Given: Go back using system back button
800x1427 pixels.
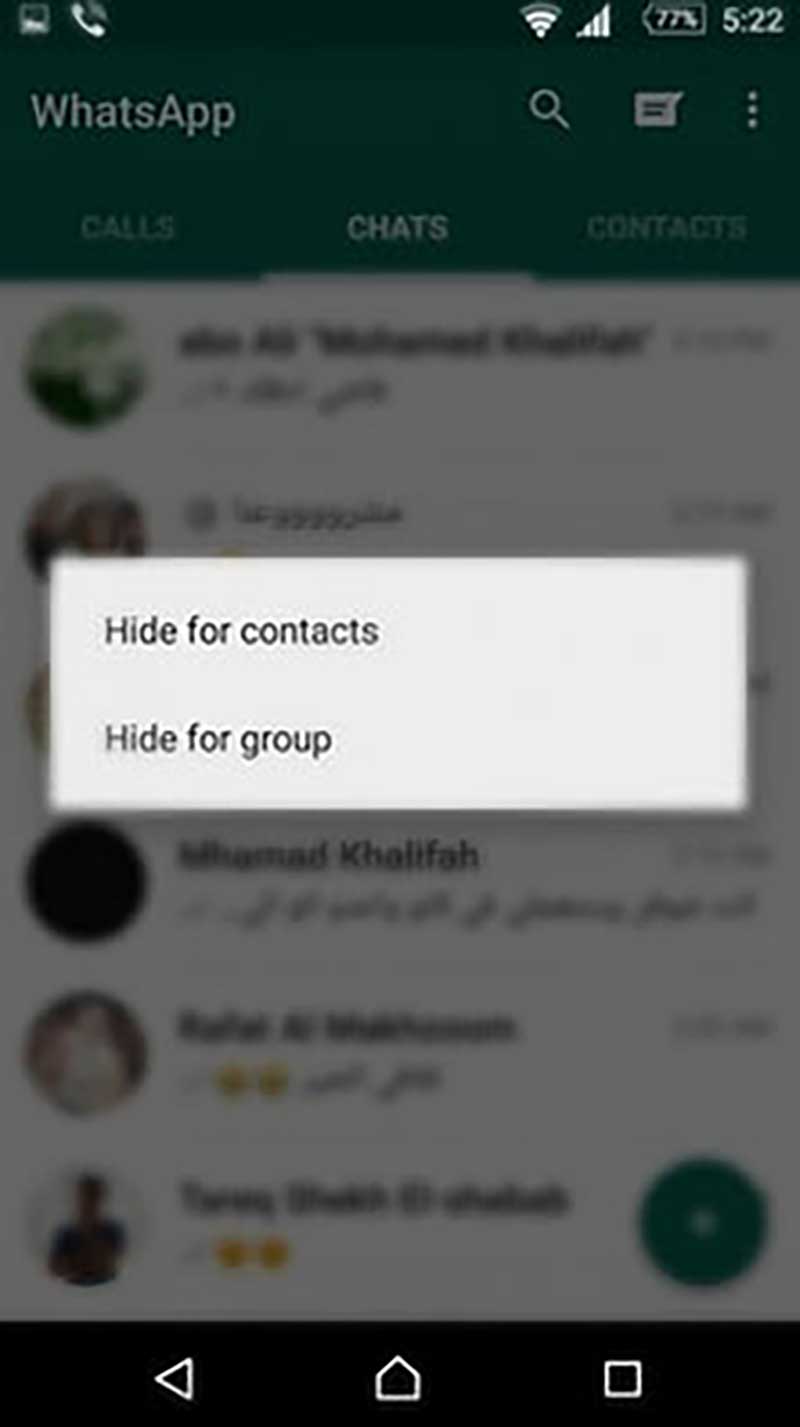Looking at the screenshot, I should [x=175, y=1379].
